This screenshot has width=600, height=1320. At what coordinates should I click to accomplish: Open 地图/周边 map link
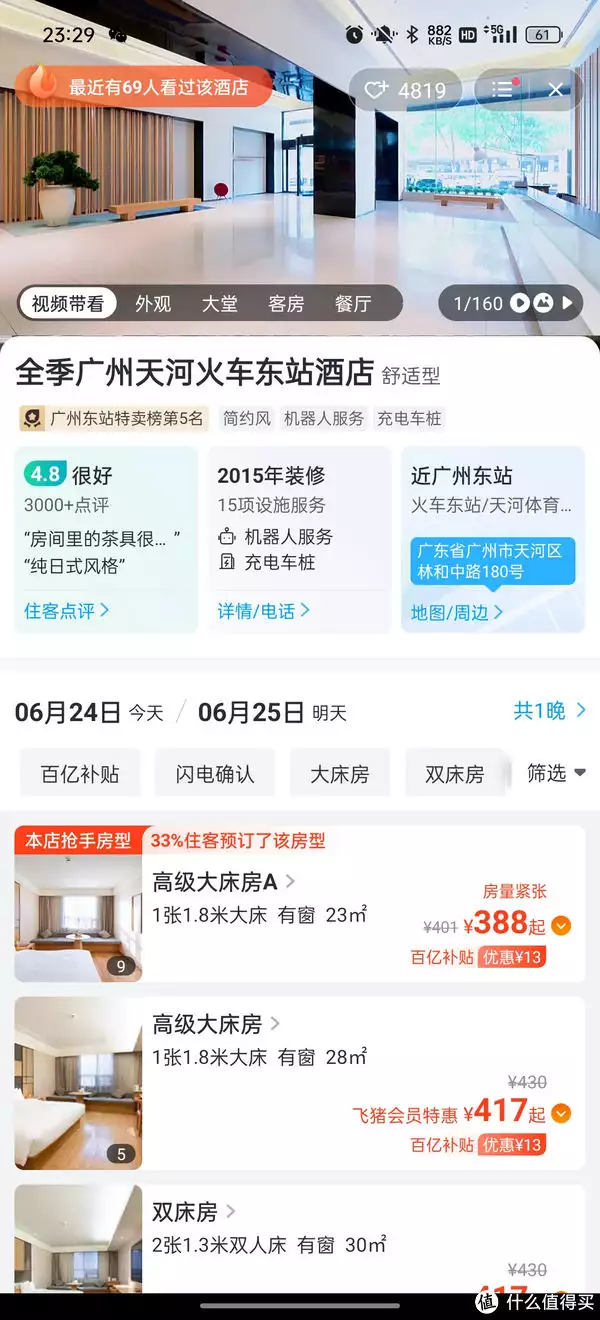pyautogui.click(x=456, y=612)
